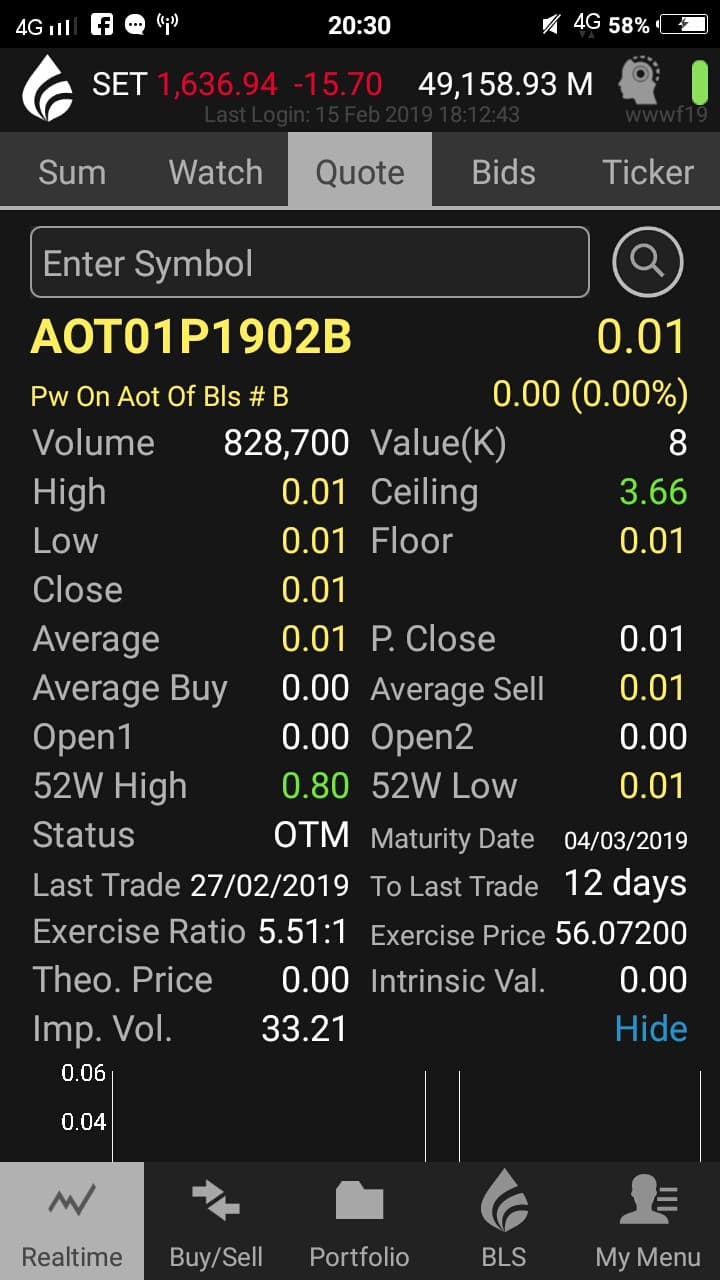Open the BLS section

pyautogui.click(x=504, y=1221)
